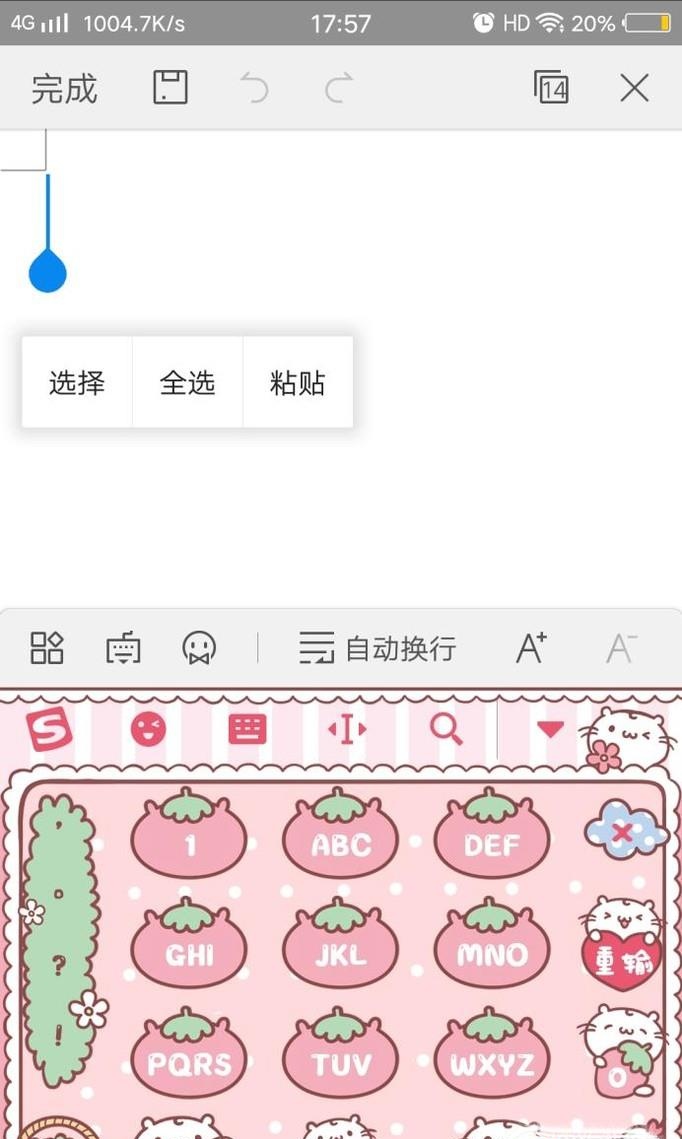Save the document with the disk icon
Screen dimensions: 682x1139
point(170,88)
